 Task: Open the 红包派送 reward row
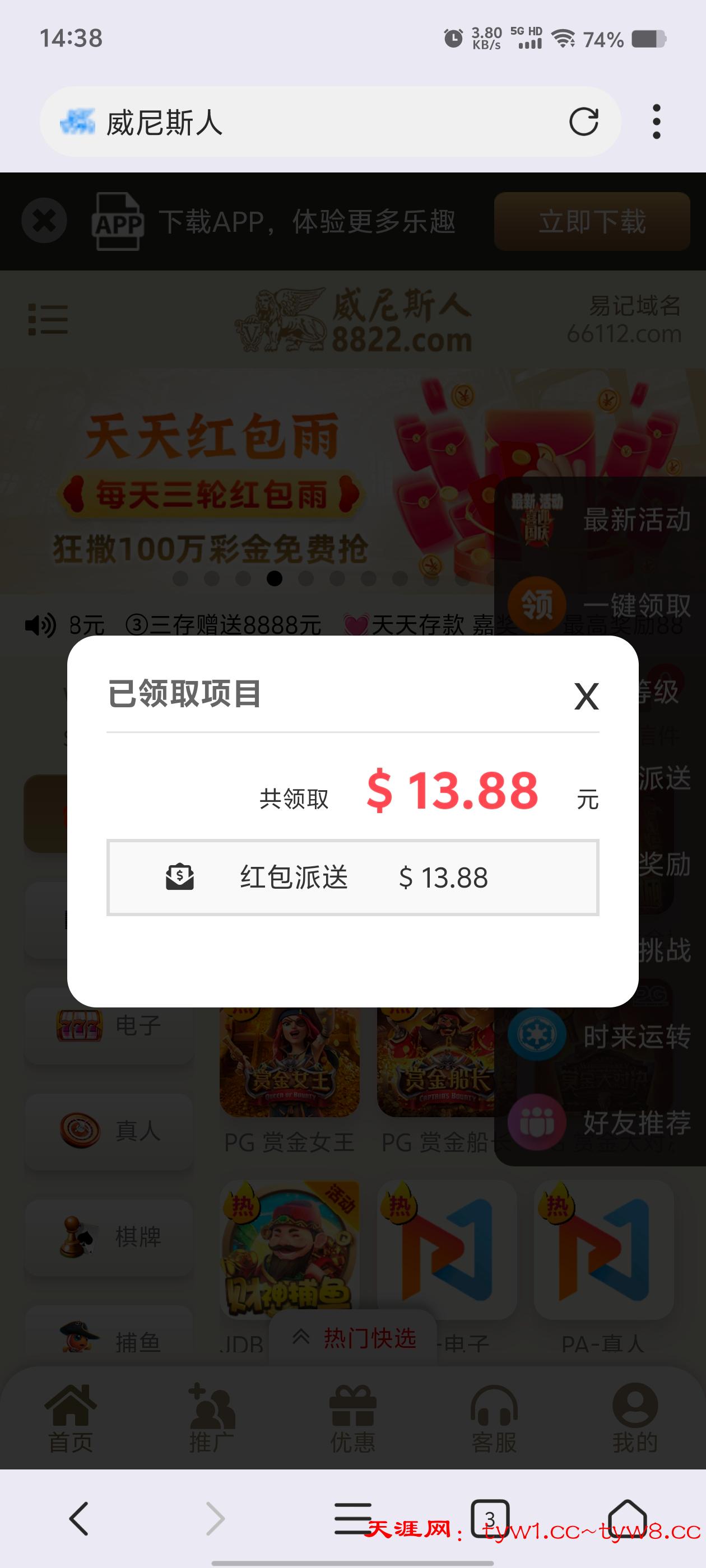[x=352, y=877]
